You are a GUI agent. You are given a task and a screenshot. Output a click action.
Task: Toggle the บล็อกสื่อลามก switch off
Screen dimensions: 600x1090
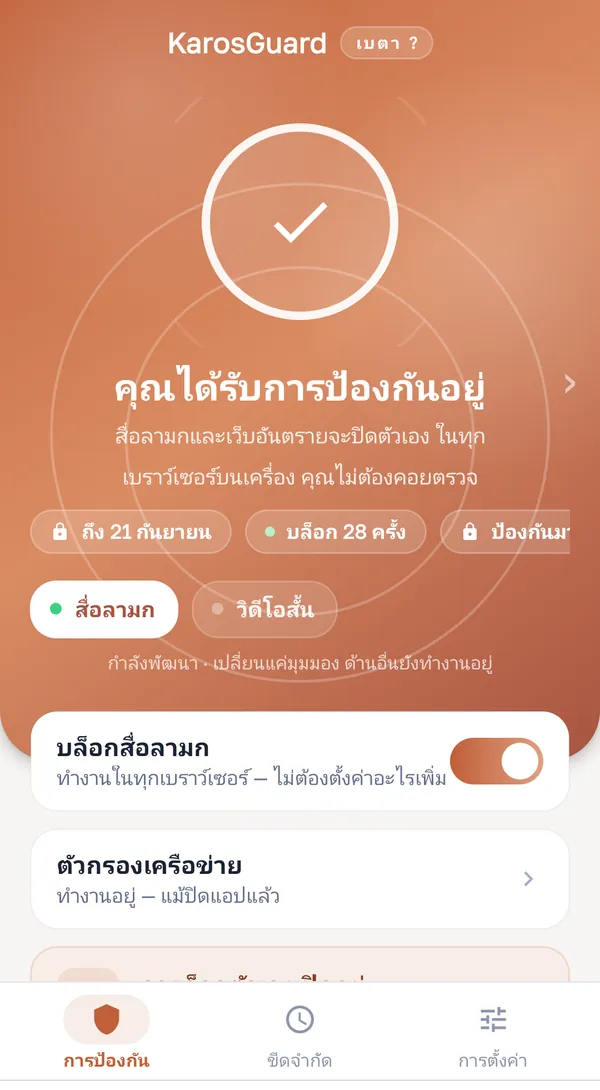(x=496, y=761)
